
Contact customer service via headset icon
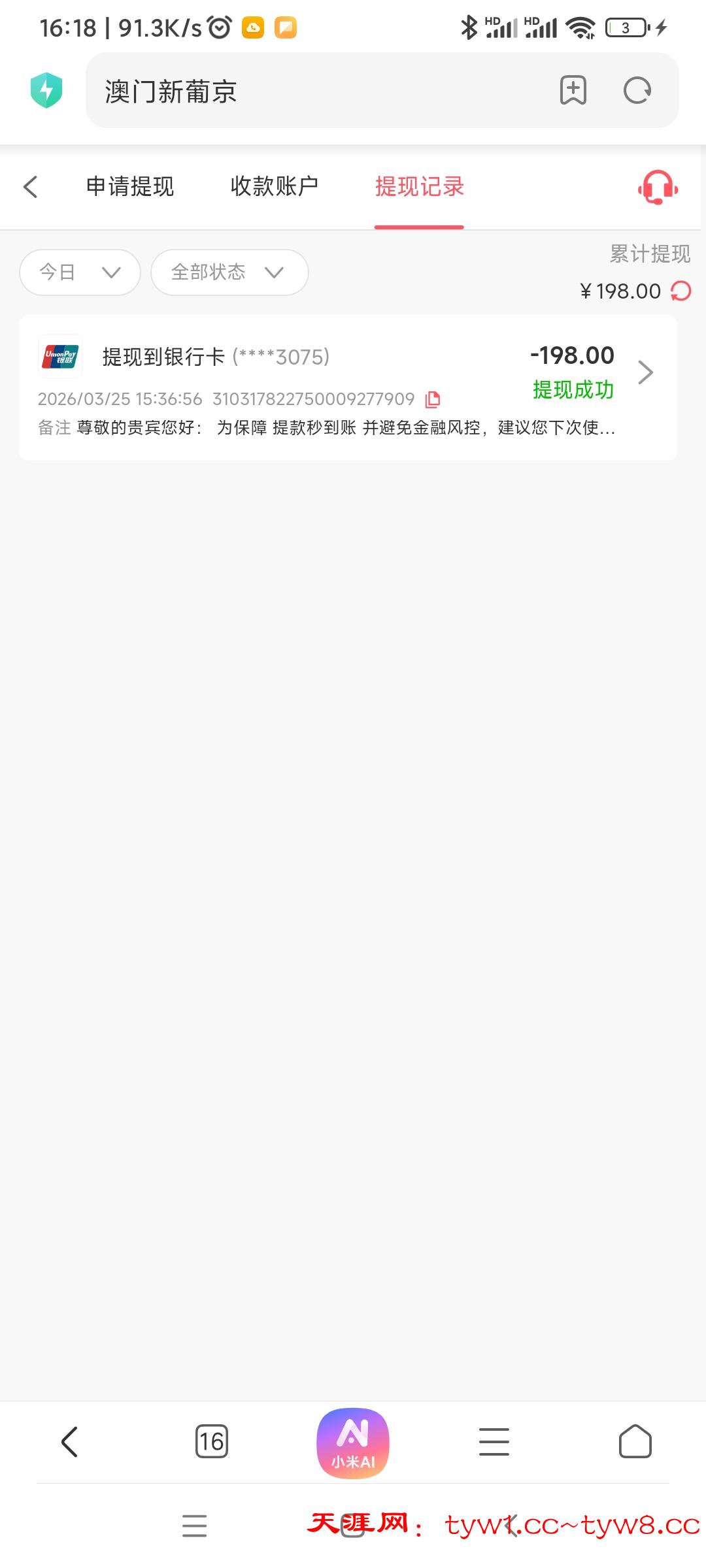658,188
